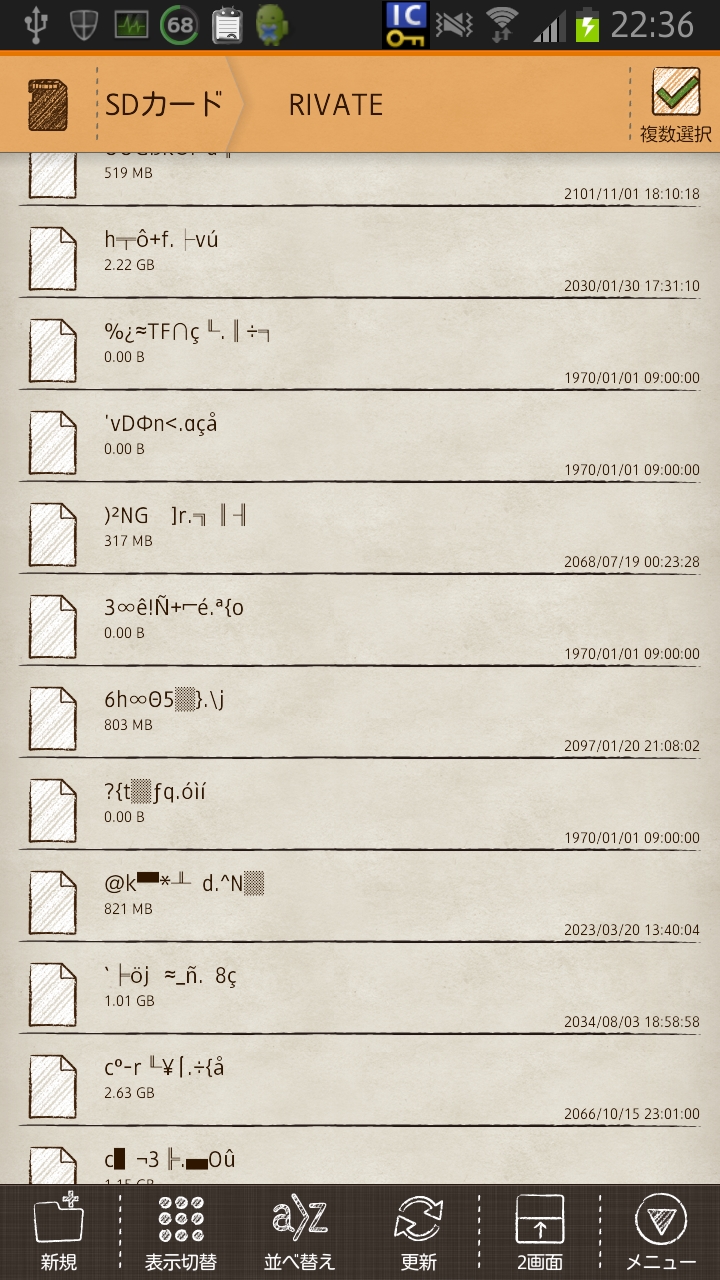Enable 複数選択 multi-select mode
This screenshot has width=720, height=1280.
tap(676, 105)
